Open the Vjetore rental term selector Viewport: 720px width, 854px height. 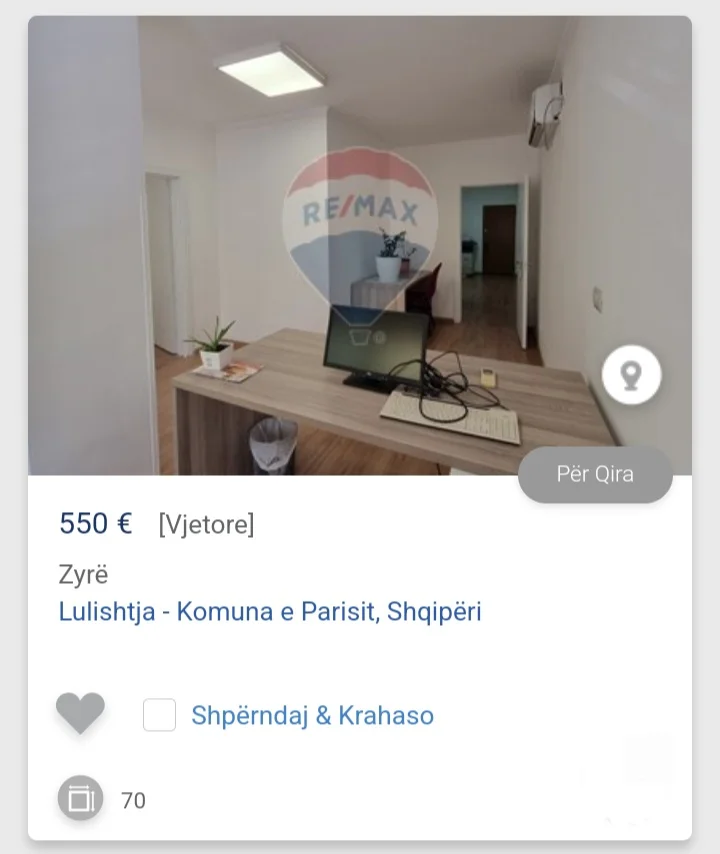(205, 523)
